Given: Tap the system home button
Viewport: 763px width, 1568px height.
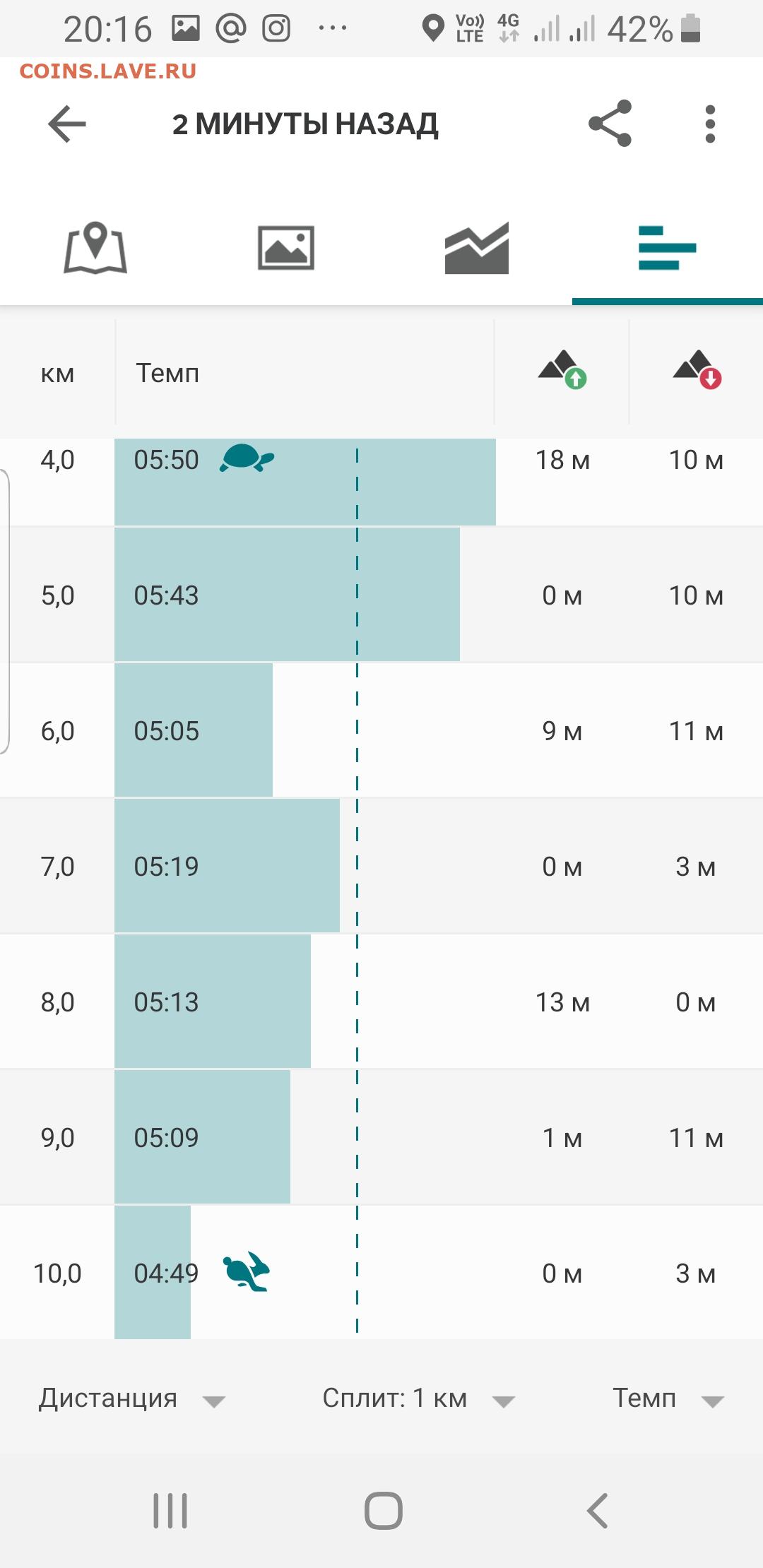Looking at the screenshot, I should click(384, 1511).
